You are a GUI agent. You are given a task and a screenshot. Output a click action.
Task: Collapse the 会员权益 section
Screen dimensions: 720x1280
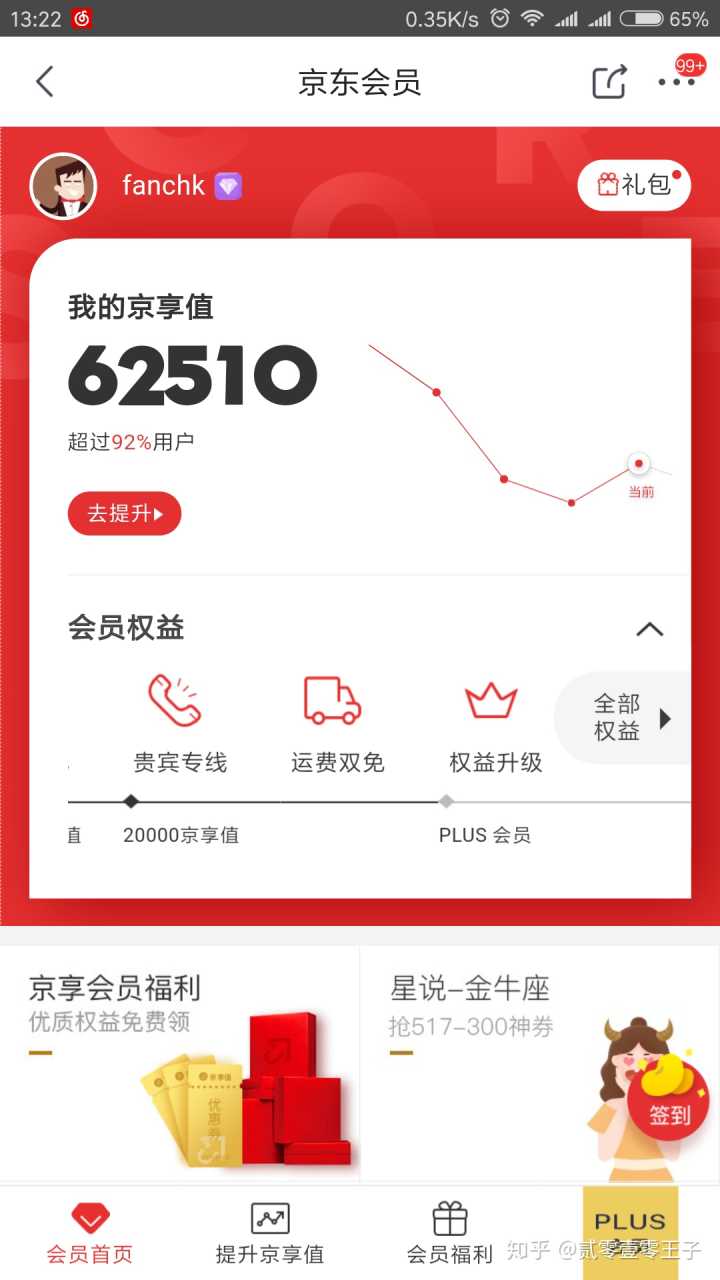(649, 629)
